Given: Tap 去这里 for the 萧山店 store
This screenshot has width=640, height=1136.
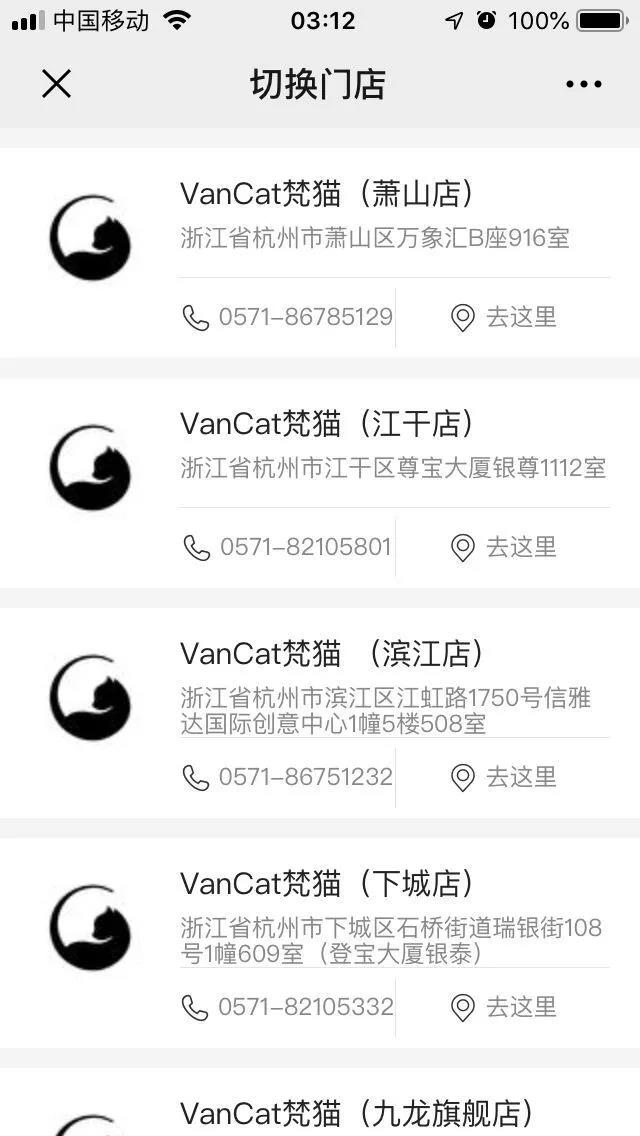Looking at the screenshot, I should point(504,317).
